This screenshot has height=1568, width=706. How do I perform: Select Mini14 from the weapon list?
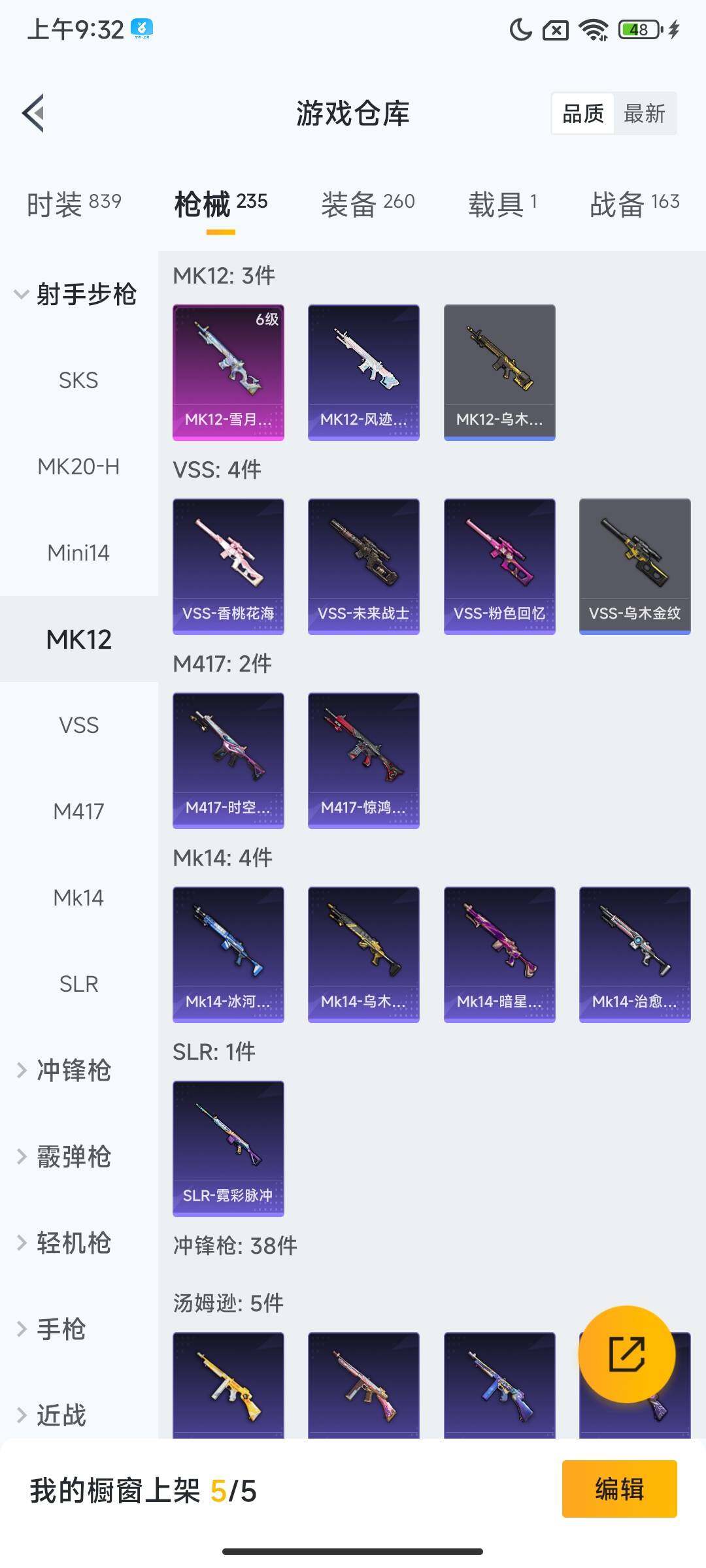pyautogui.click(x=78, y=553)
